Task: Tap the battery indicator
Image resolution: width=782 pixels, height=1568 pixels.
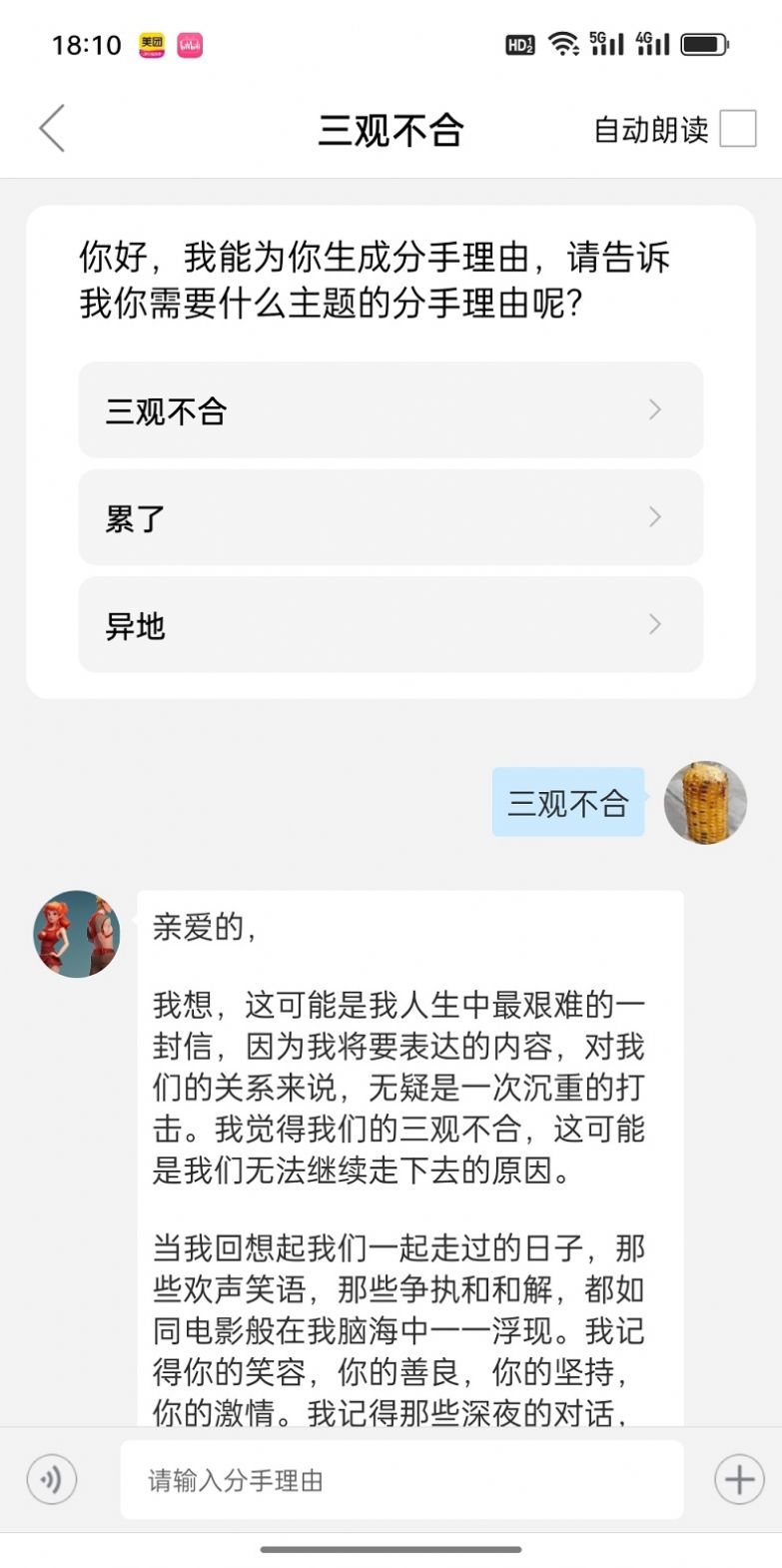Action: (702, 44)
